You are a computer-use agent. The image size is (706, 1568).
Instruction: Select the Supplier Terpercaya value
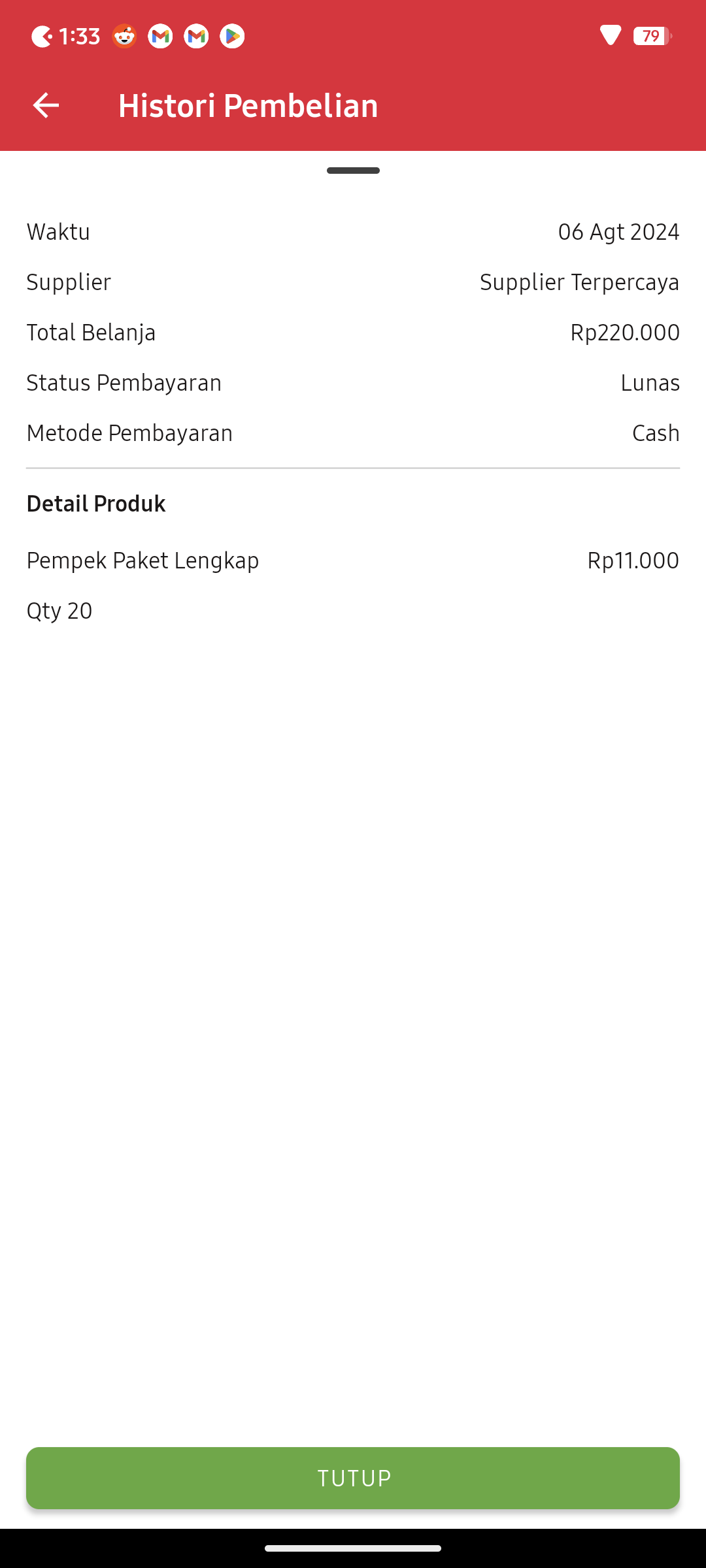(x=579, y=282)
